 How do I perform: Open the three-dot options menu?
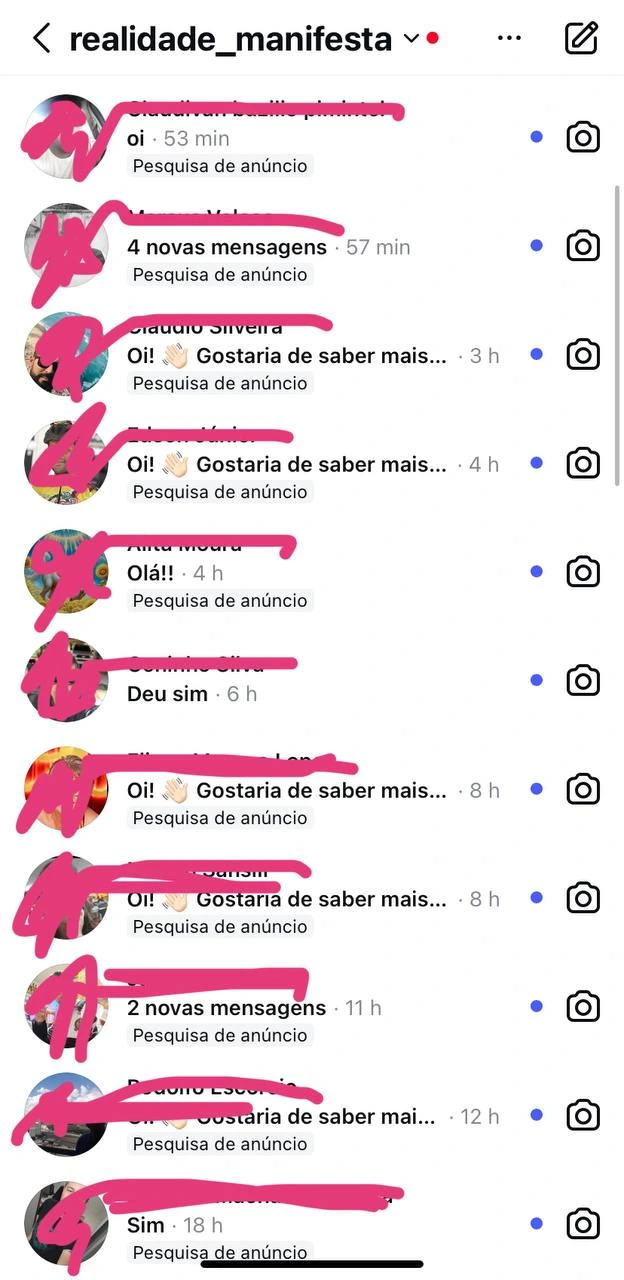point(509,39)
